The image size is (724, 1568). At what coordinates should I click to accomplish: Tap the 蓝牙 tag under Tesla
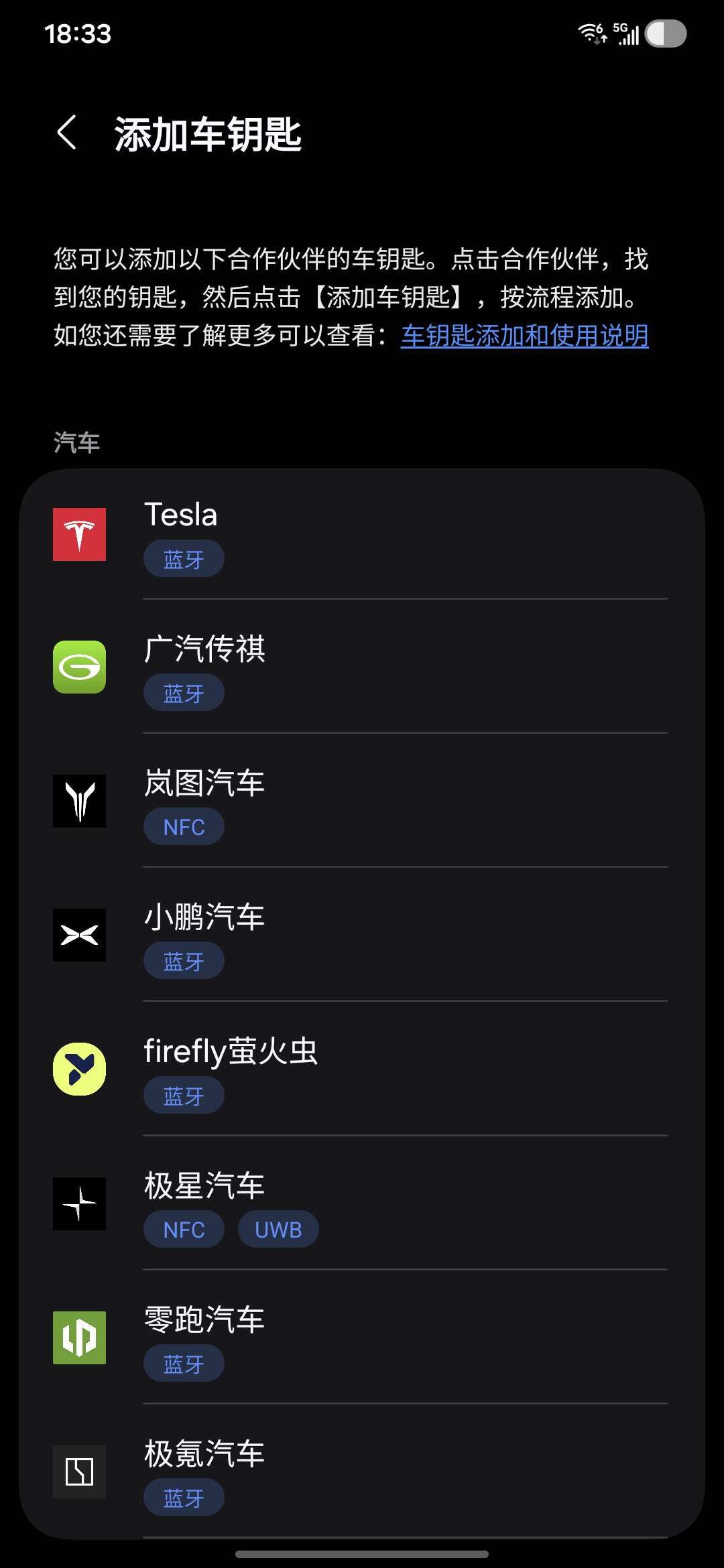click(x=184, y=558)
